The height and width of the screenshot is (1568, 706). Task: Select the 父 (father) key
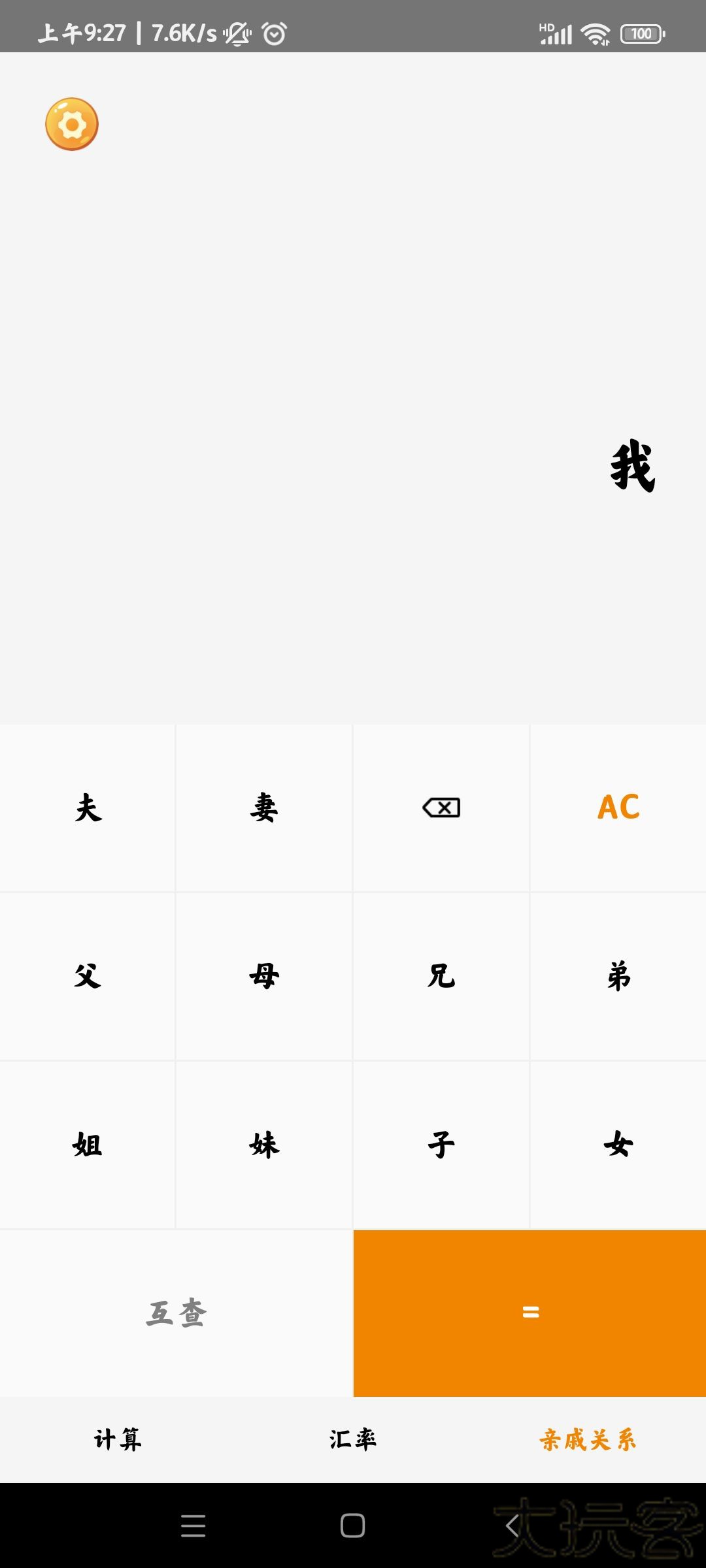(88, 976)
